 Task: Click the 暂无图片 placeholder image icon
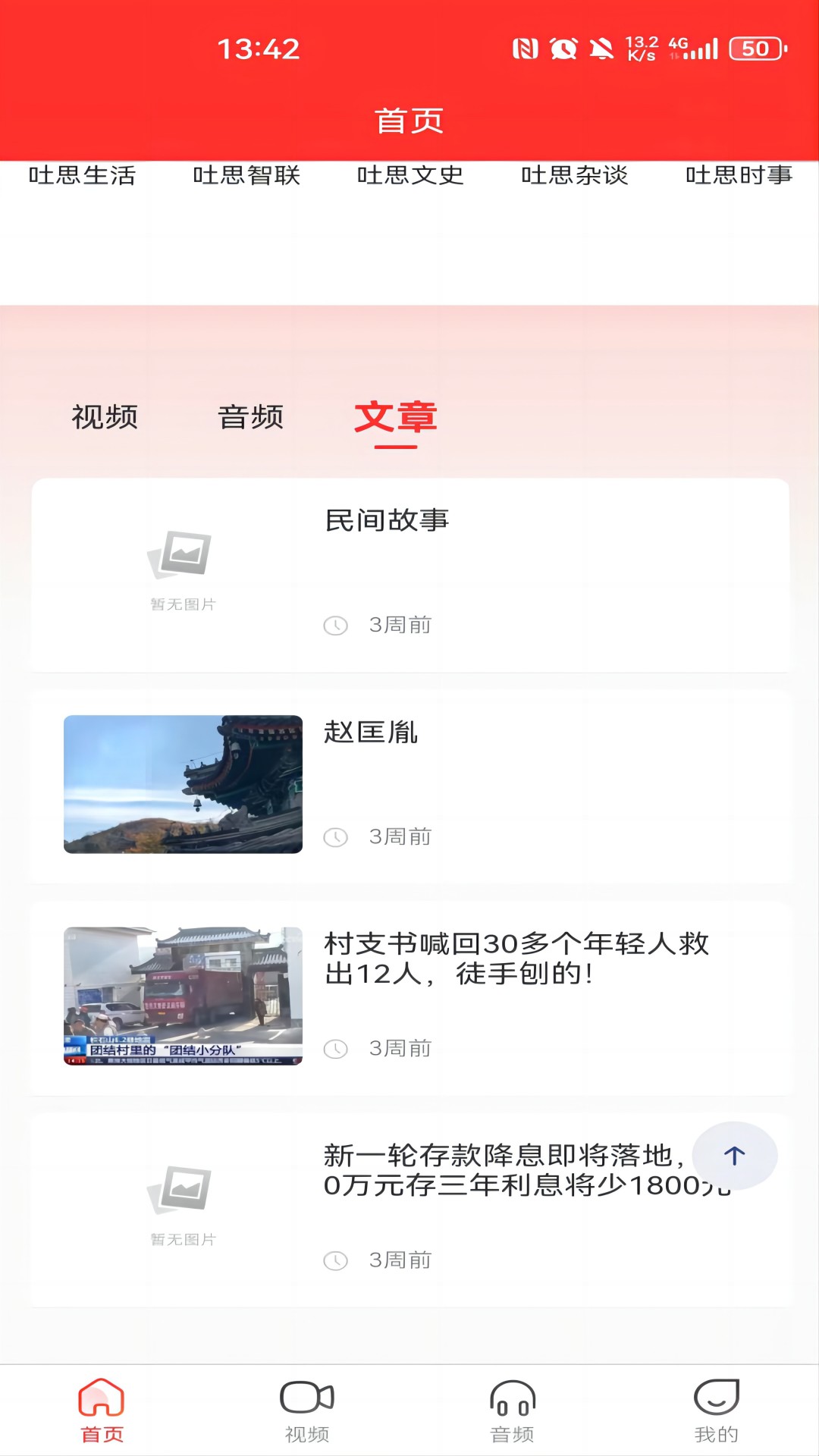[182, 554]
